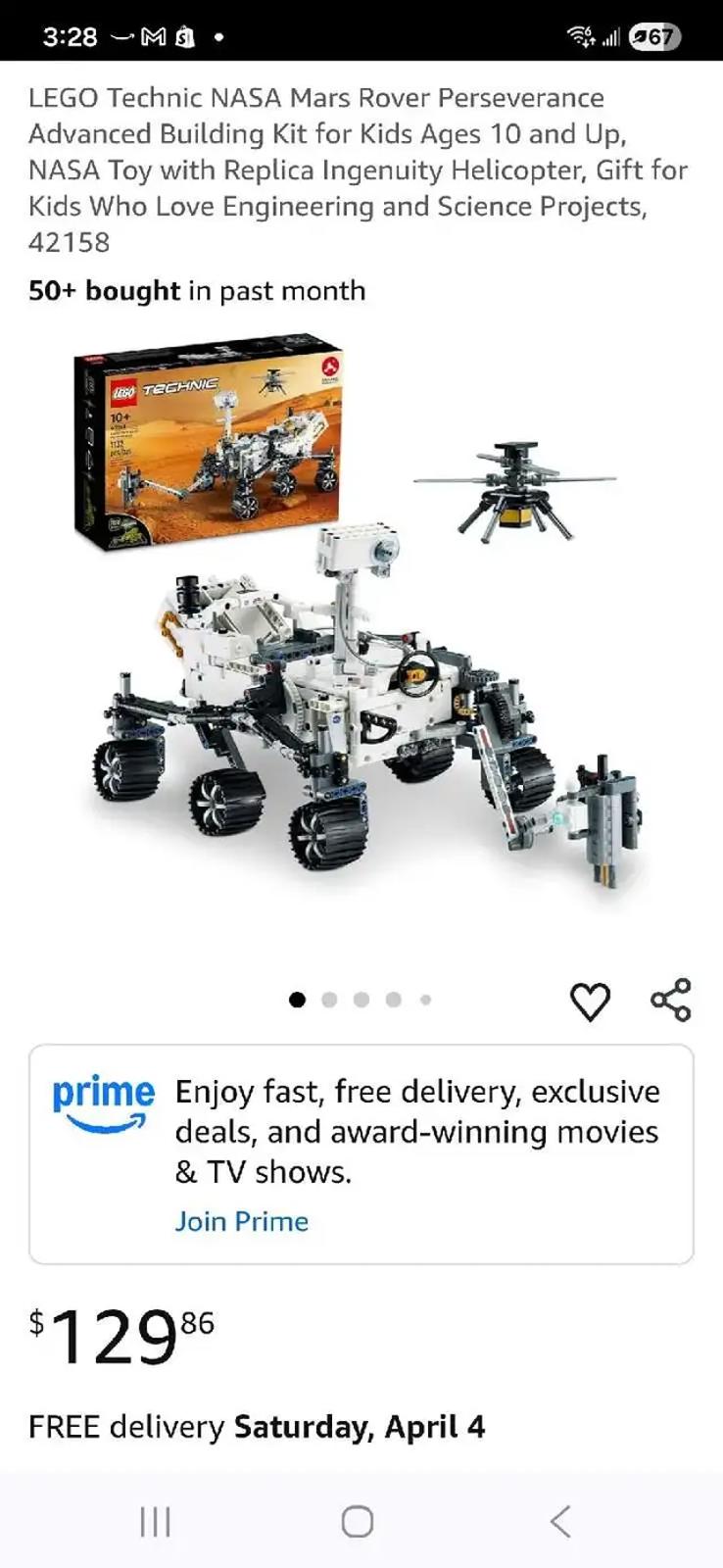Screen dimensions: 723x1568
Task: Tap '50+ bought in past month' label
Action: pos(196,290)
